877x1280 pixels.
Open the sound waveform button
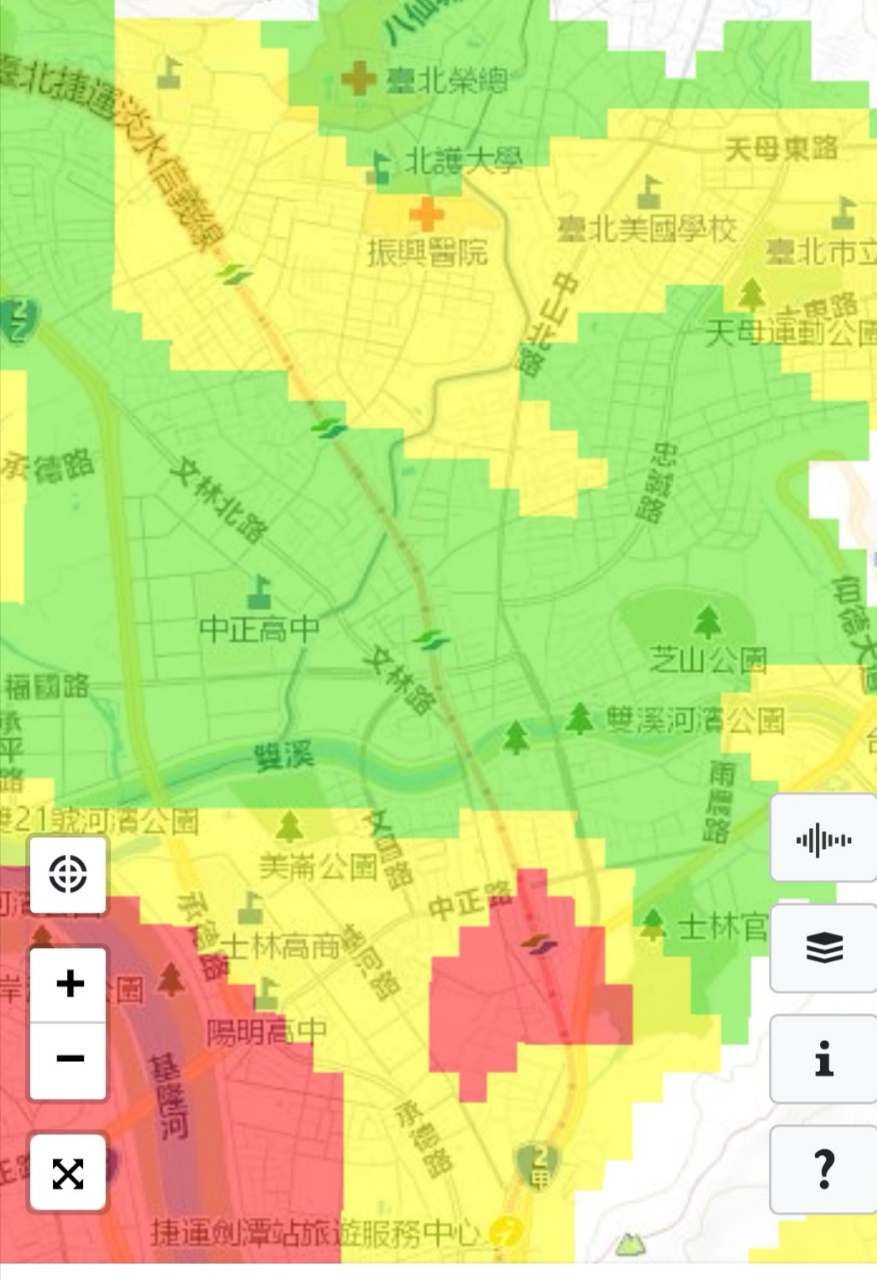823,838
